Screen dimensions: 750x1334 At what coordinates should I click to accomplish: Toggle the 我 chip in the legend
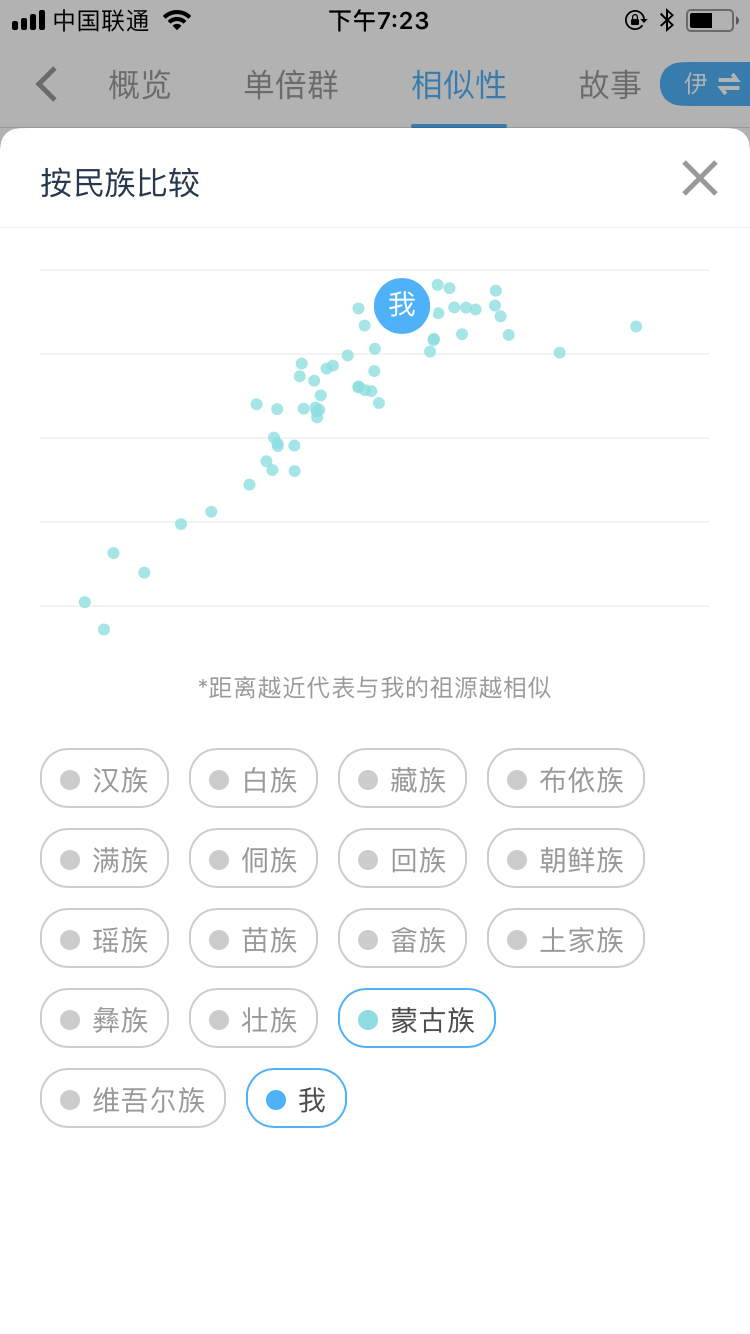point(296,1098)
